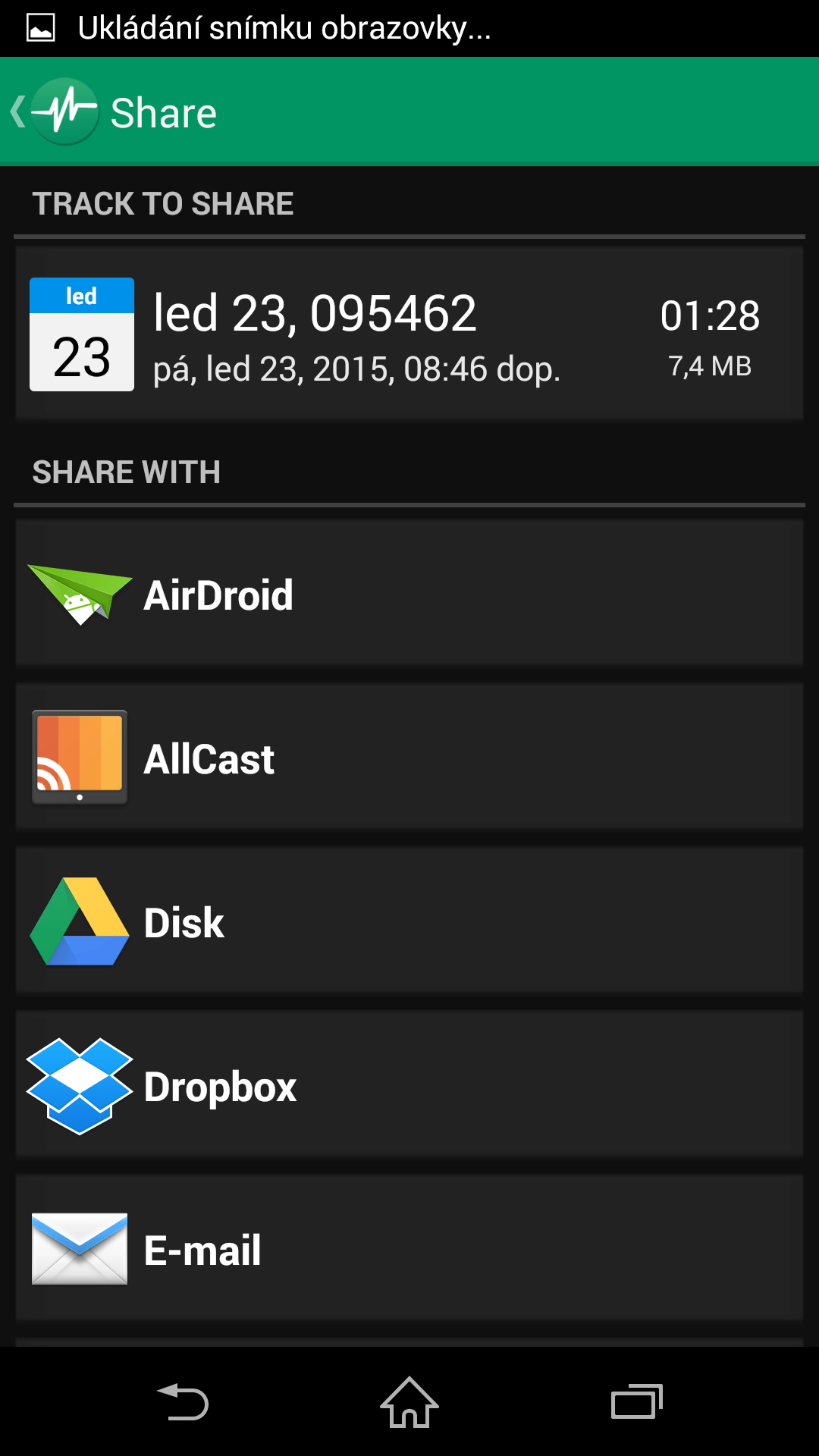Send the track to Dropbox

[409, 1086]
